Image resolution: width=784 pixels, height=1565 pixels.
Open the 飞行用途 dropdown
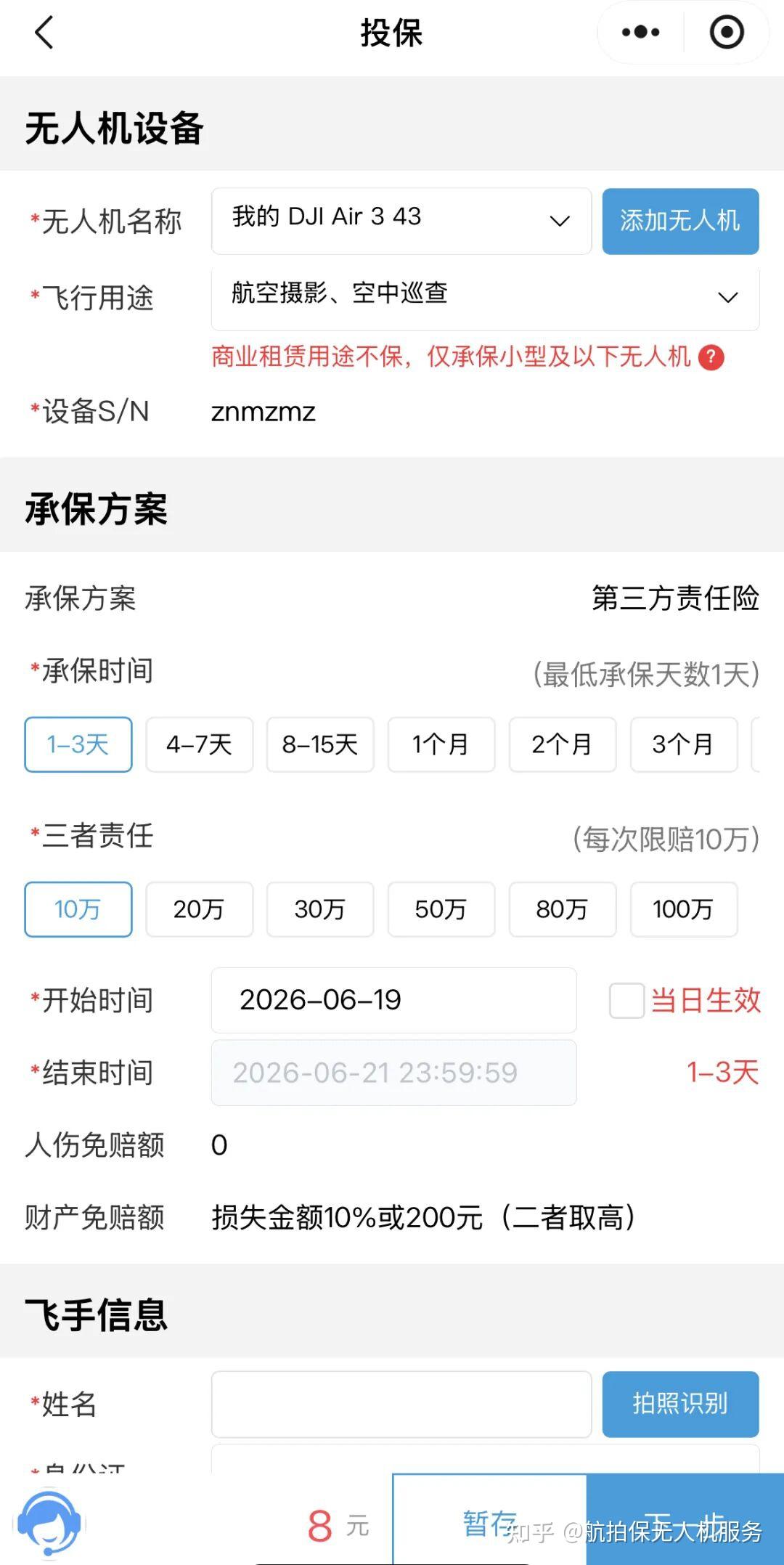485,297
